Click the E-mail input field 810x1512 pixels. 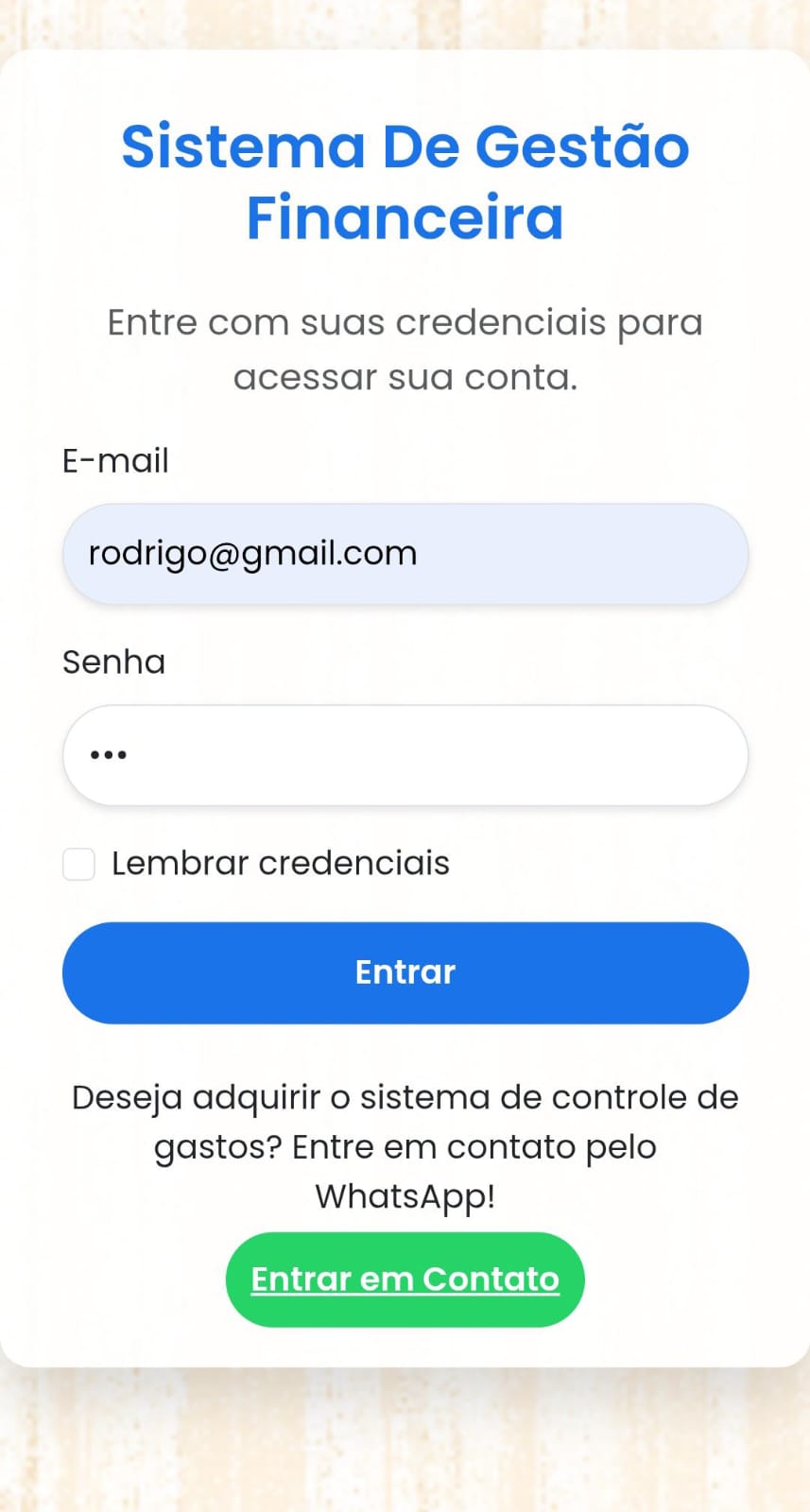pyautogui.click(x=405, y=553)
